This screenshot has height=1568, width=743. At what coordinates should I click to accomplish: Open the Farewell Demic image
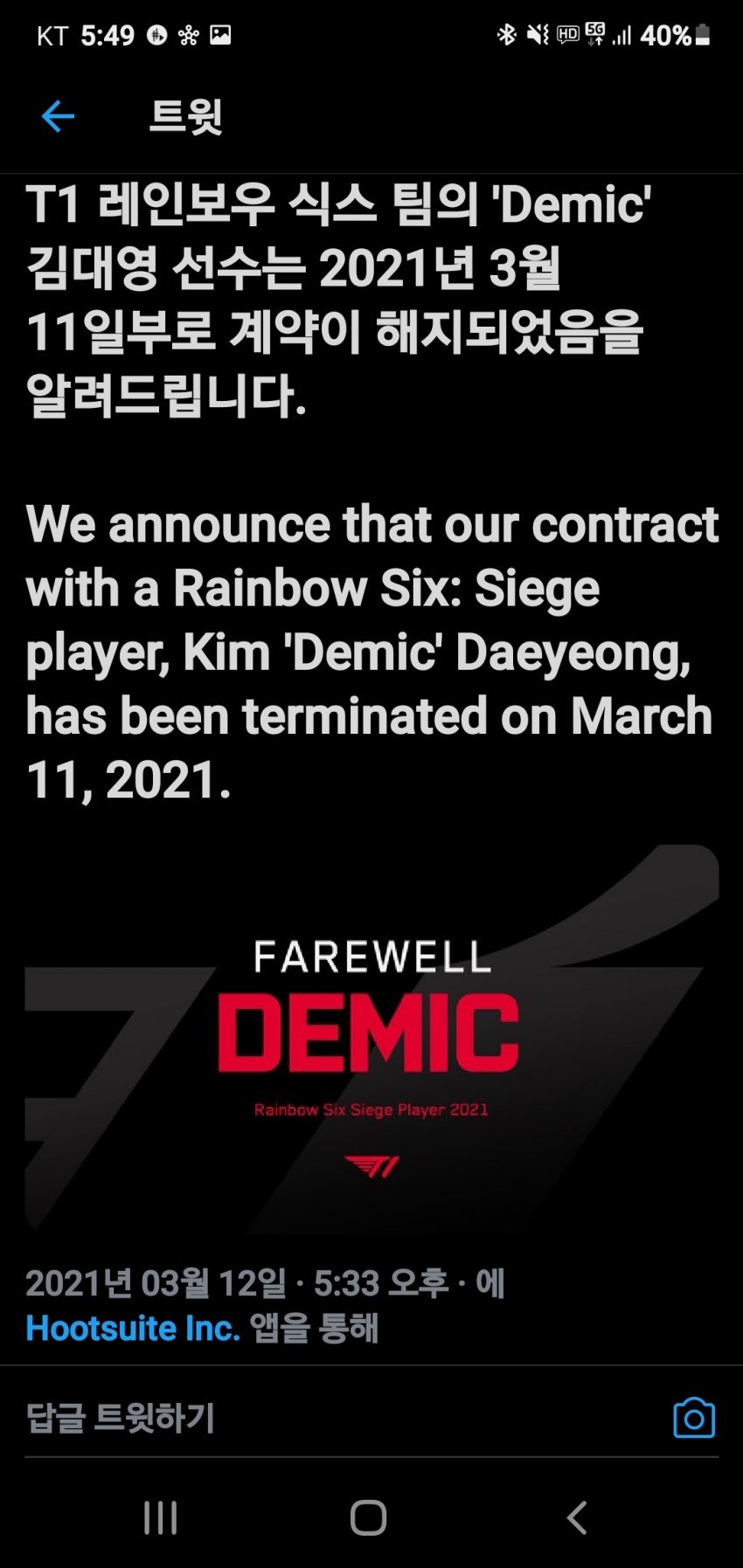tap(371, 1040)
